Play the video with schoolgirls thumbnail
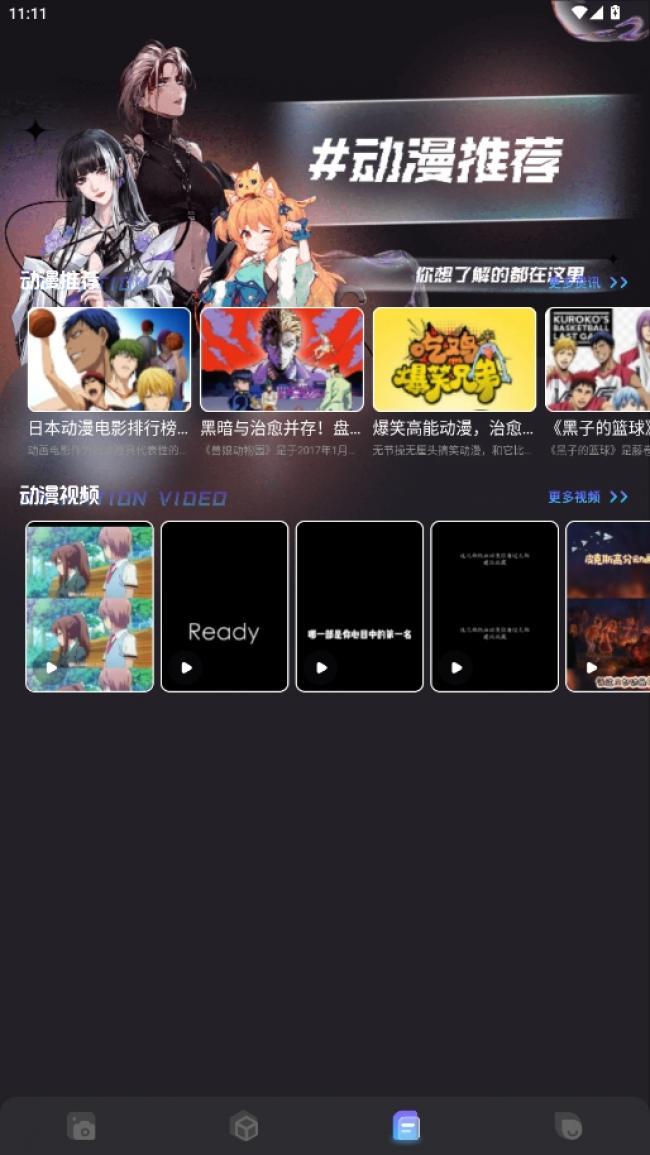The height and width of the screenshot is (1155, 650). [90, 606]
